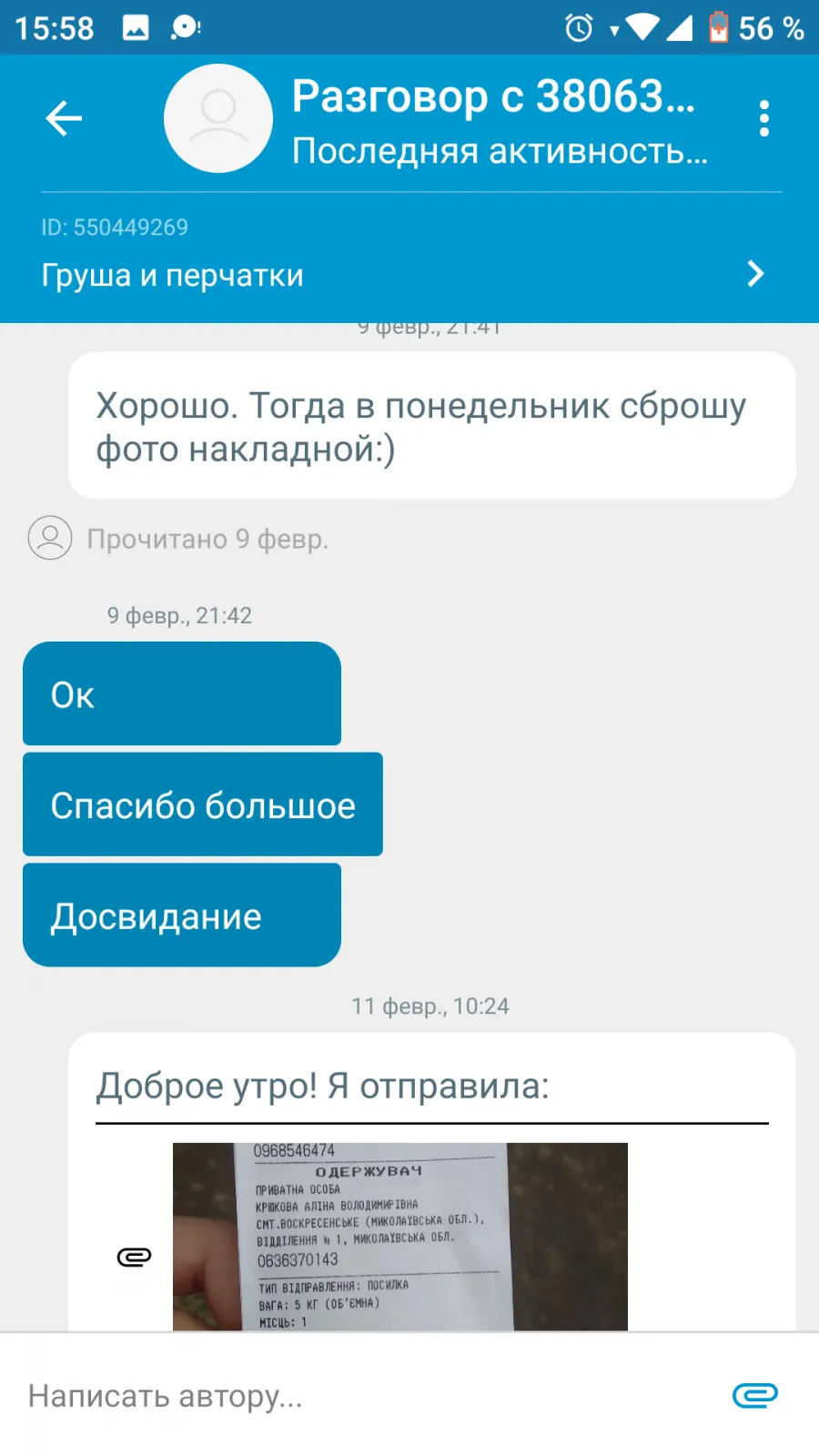
Task: Open the three-dot overflow menu
Action: 763,118
